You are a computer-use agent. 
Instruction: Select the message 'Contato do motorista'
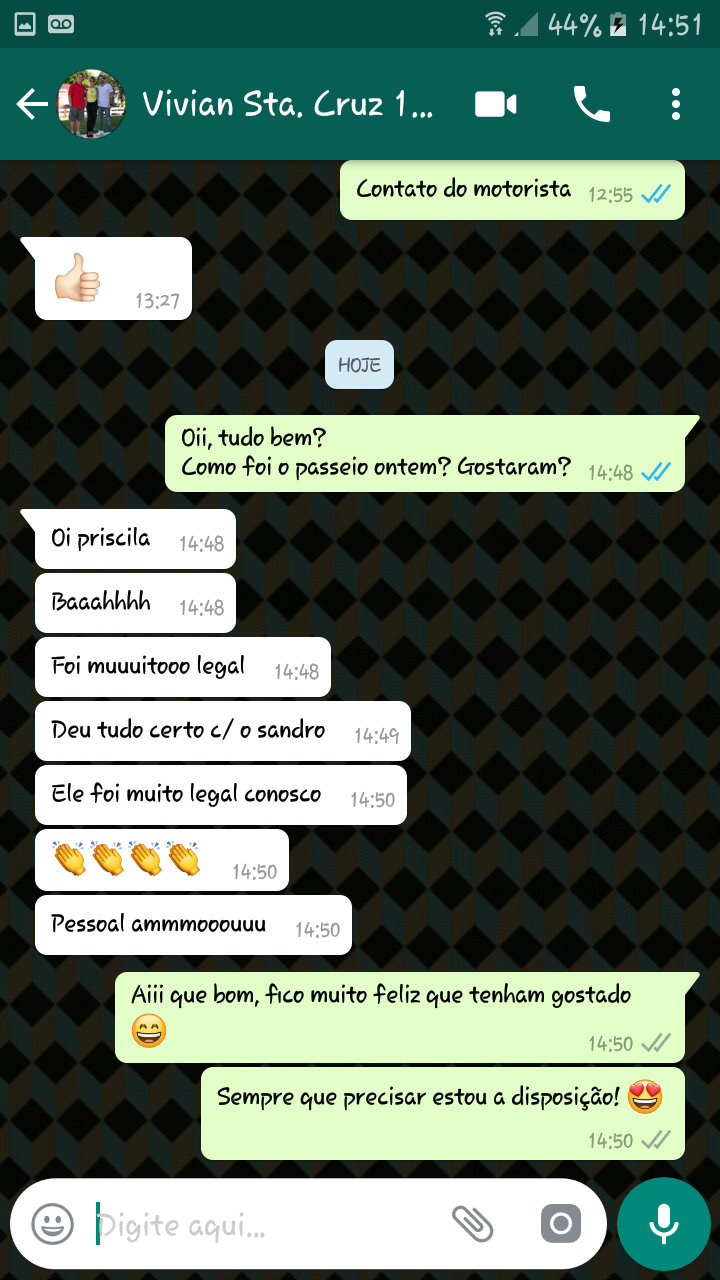point(512,189)
